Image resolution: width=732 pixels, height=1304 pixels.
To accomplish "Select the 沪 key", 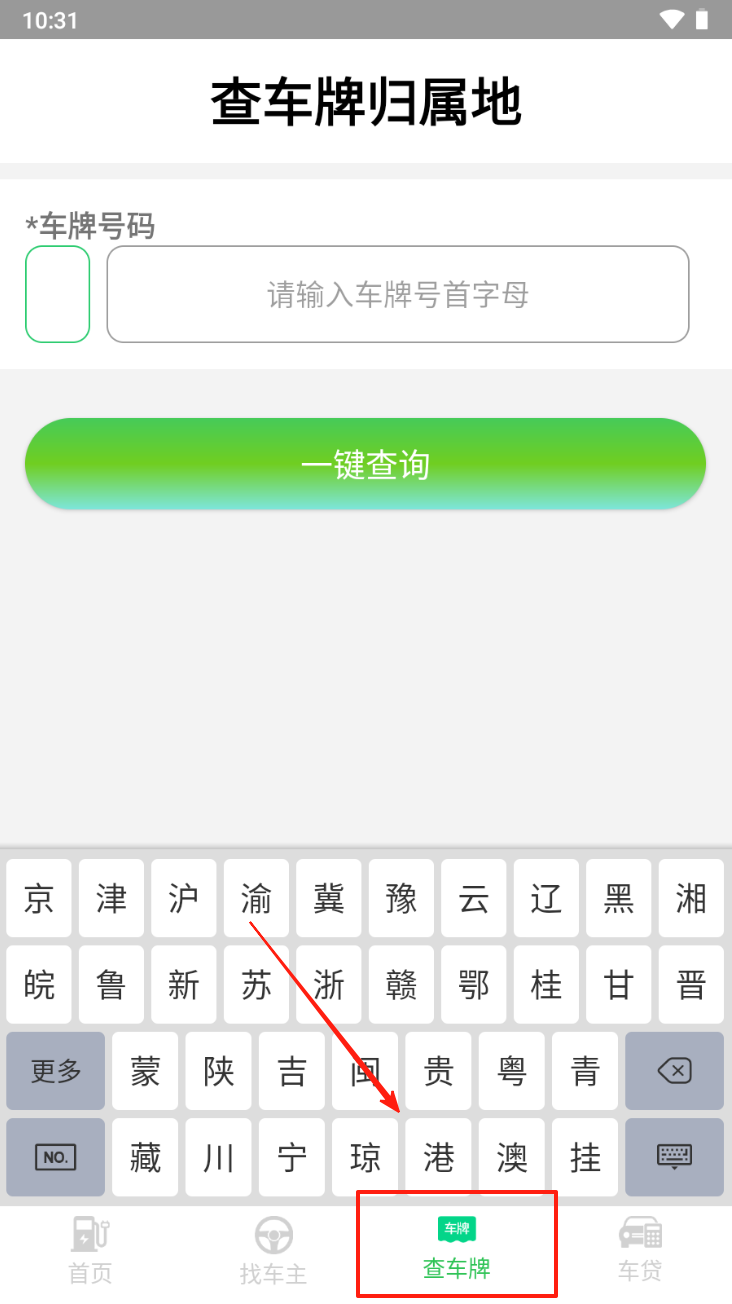I will 184,898.
